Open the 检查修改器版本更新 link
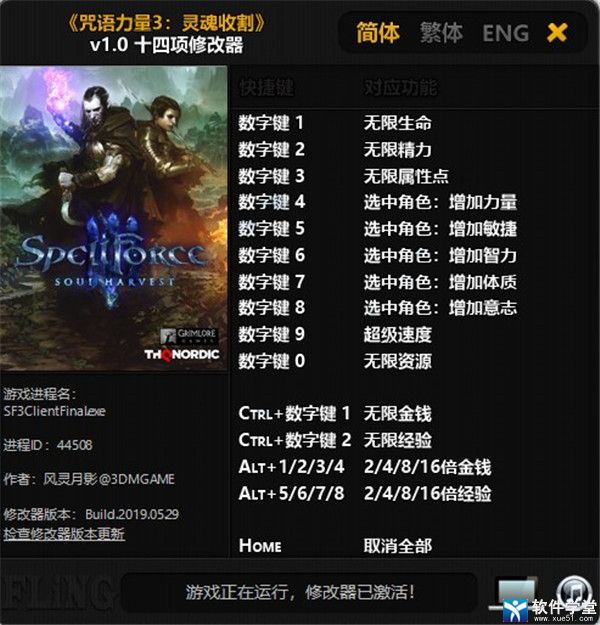The image size is (600, 625). pos(64,533)
